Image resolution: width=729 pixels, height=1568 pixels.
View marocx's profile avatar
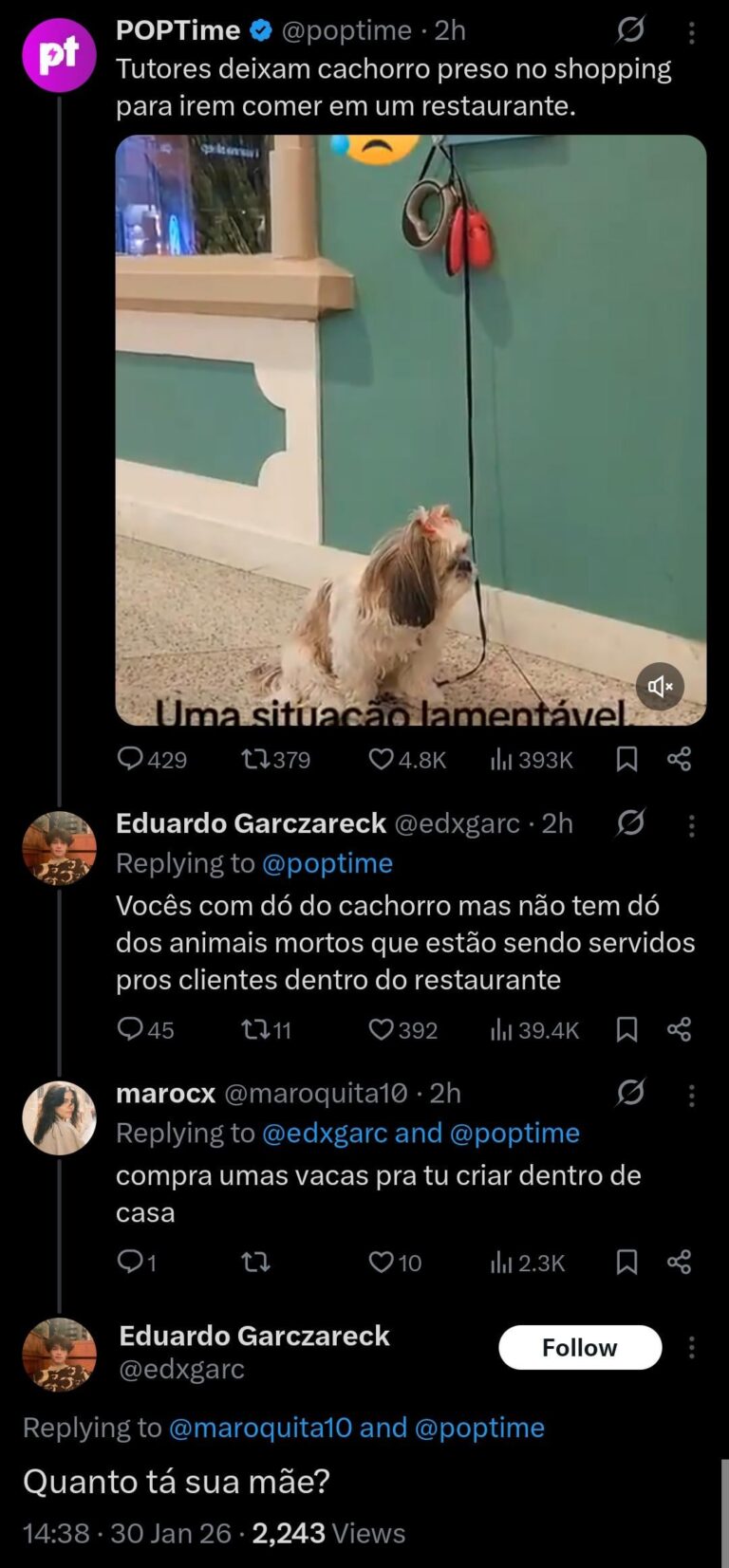59,1118
